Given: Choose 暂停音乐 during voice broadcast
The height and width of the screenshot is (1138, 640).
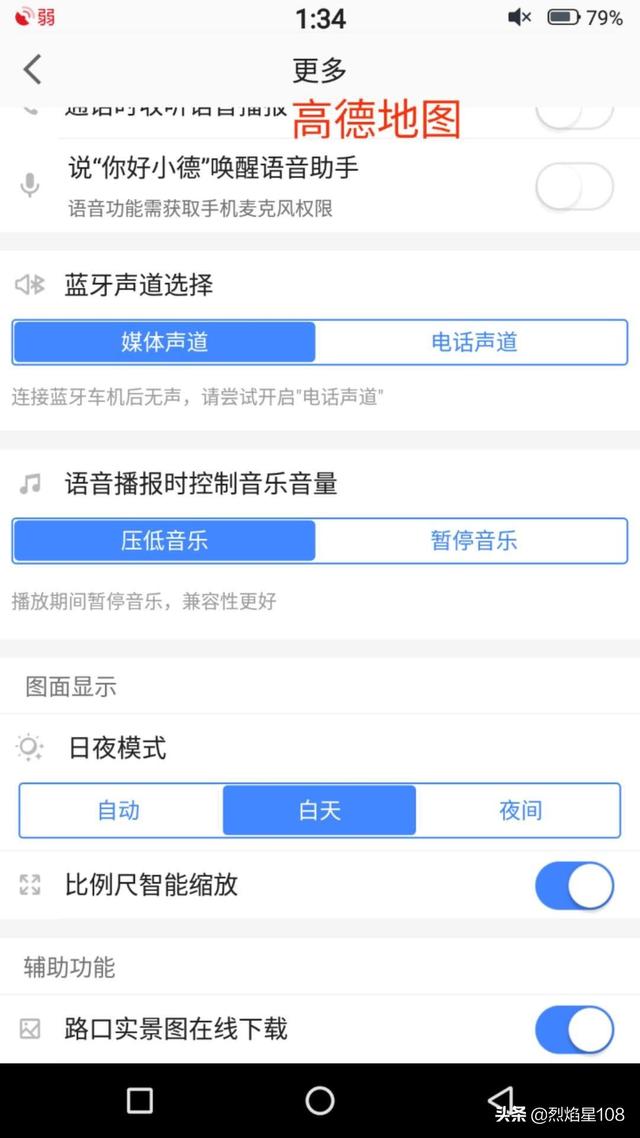Looking at the screenshot, I should pos(473,541).
